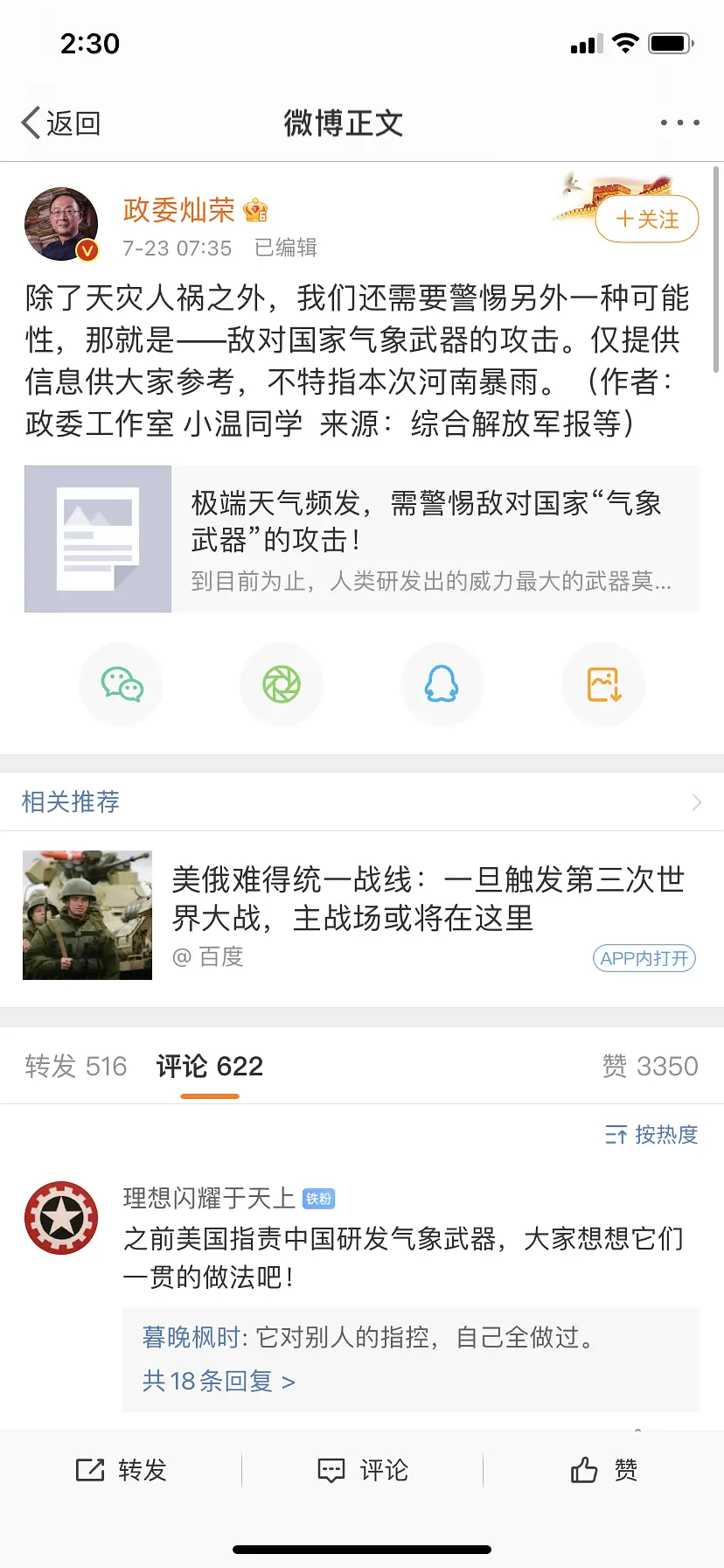Share the post to WeChat Moments
724x1568 pixels.
click(282, 684)
